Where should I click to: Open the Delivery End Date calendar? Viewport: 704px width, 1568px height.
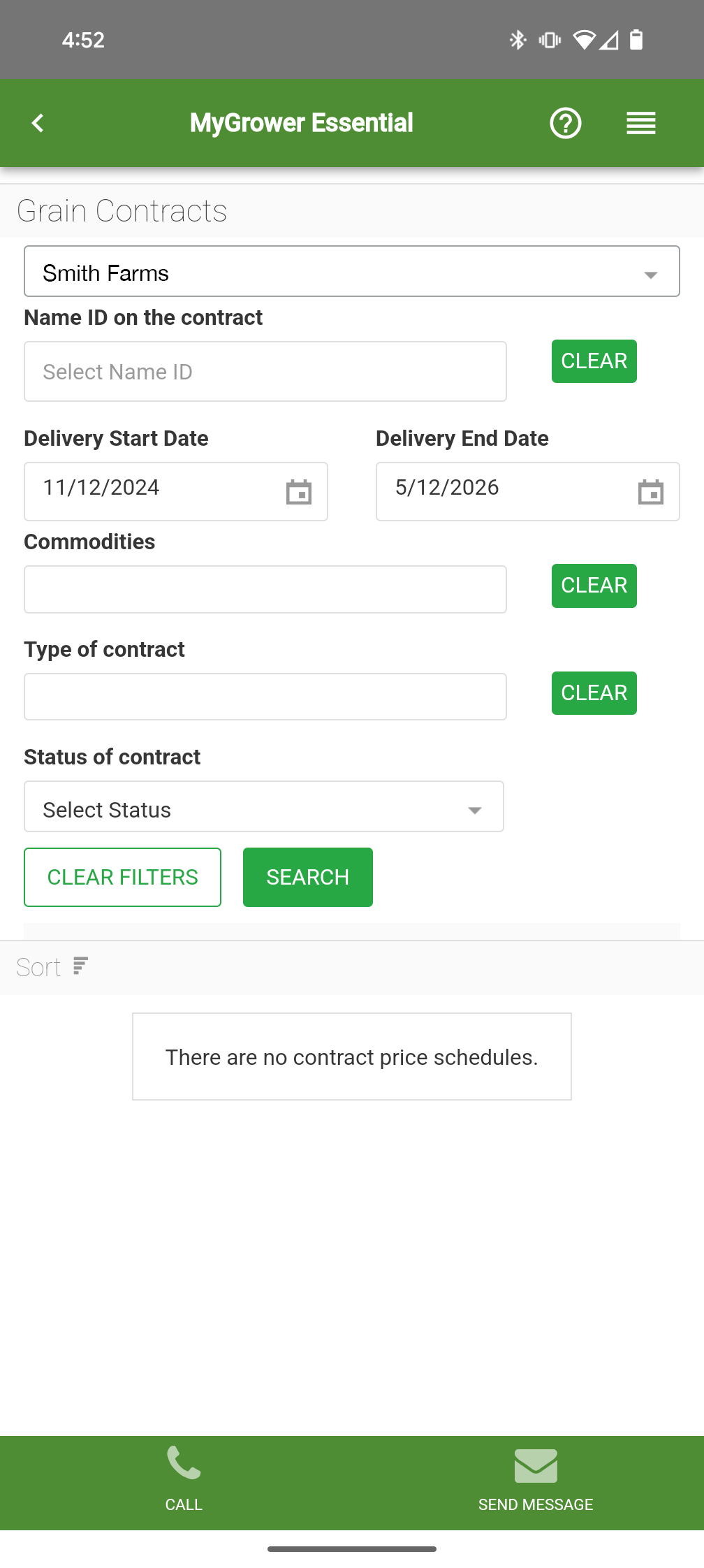(x=651, y=492)
